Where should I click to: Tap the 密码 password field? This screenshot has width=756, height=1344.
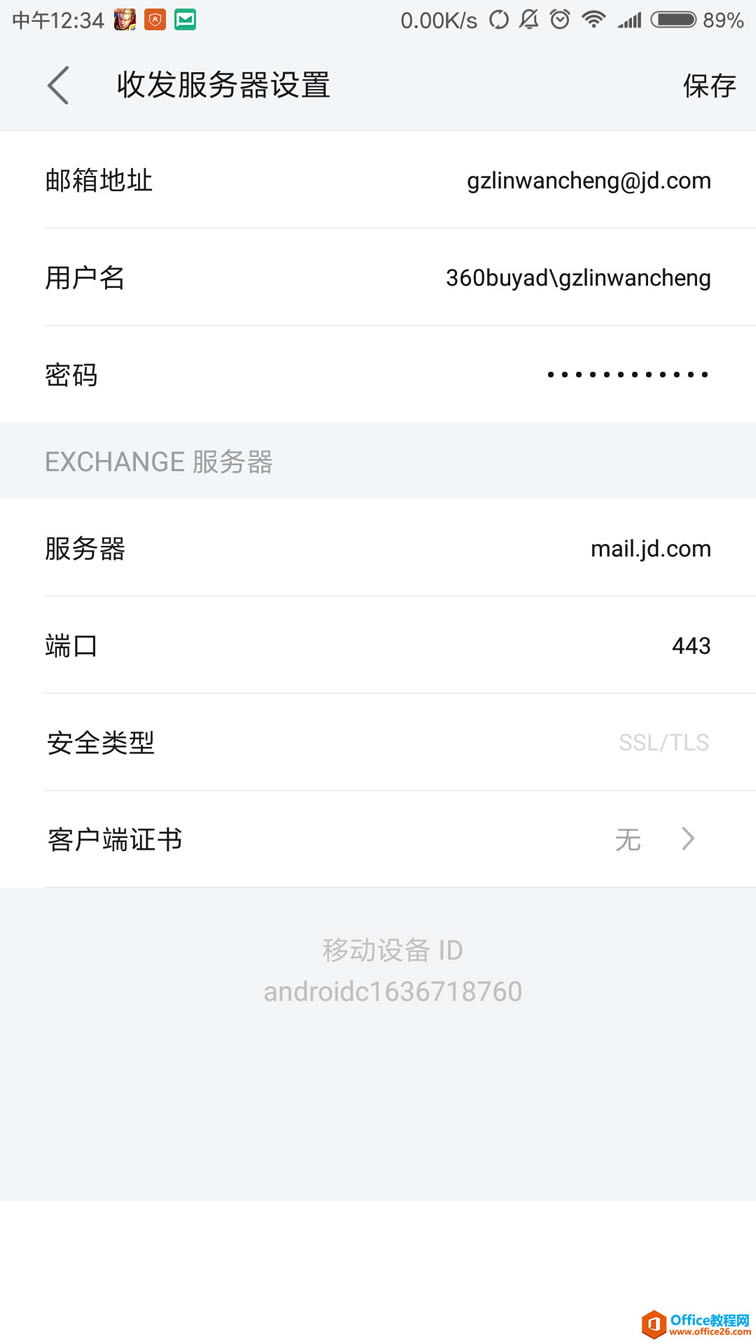point(627,375)
